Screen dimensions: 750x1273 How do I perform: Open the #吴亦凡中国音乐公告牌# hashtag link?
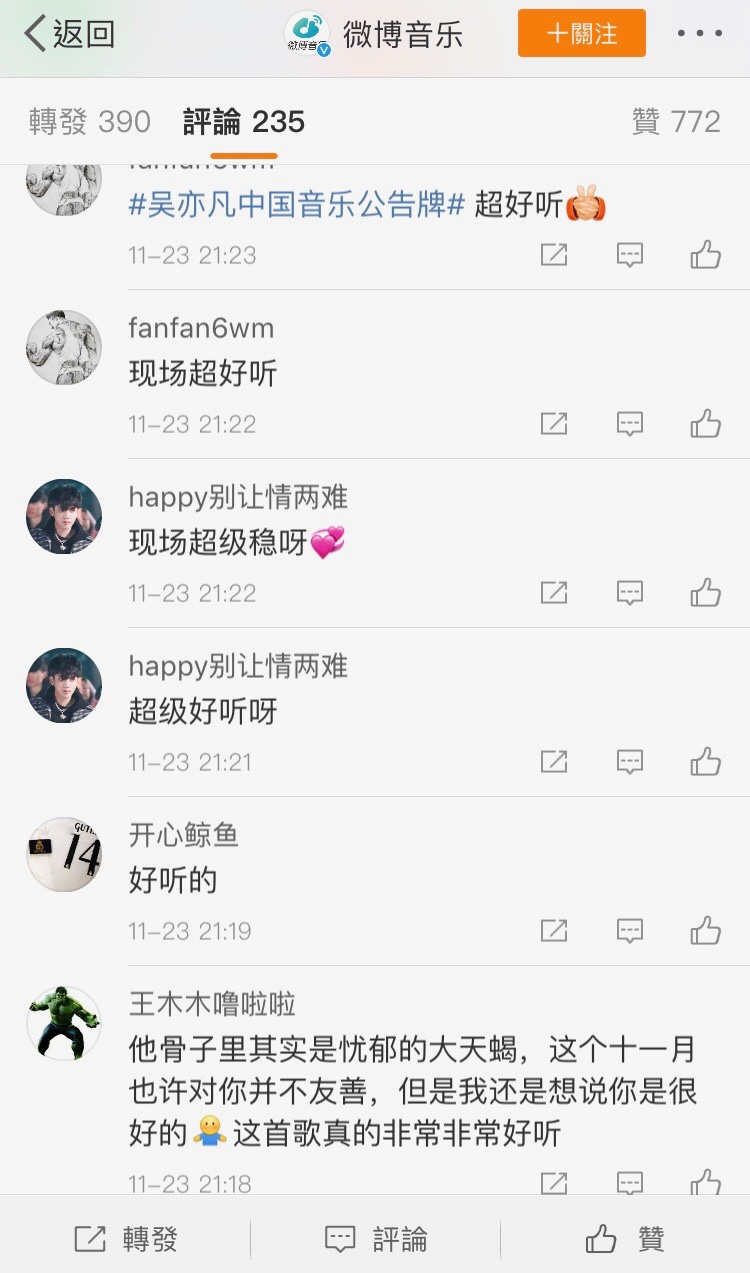point(297,206)
